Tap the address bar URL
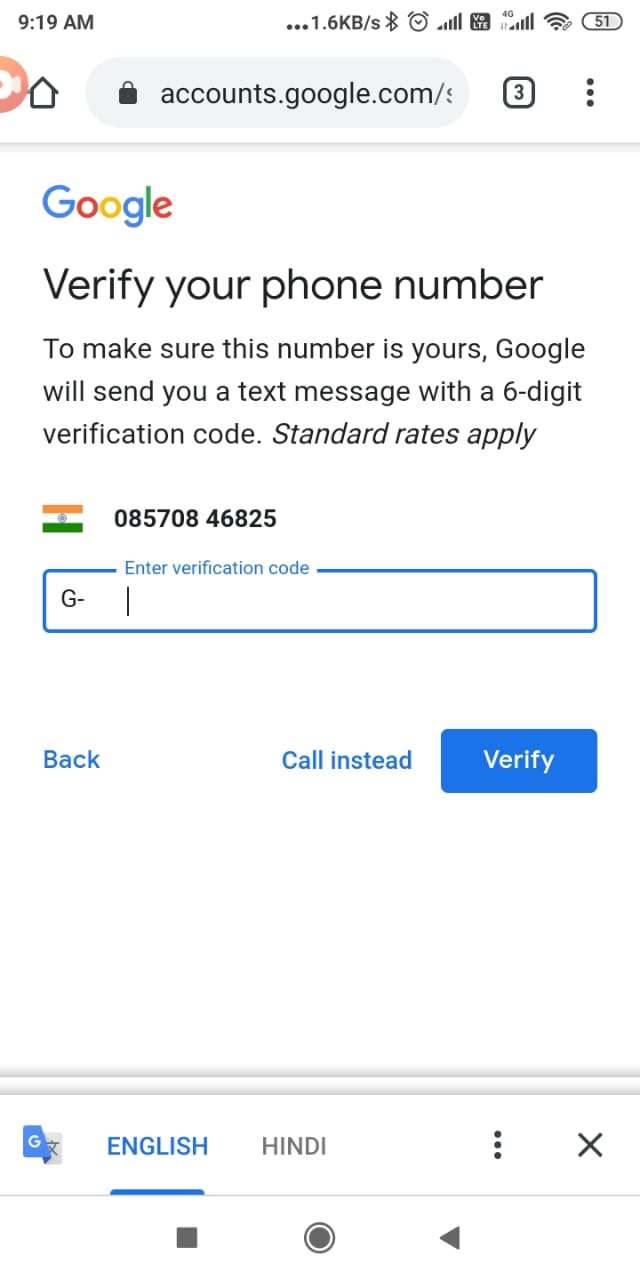The width and height of the screenshot is (640, 1280). click(x=300, y=94)
